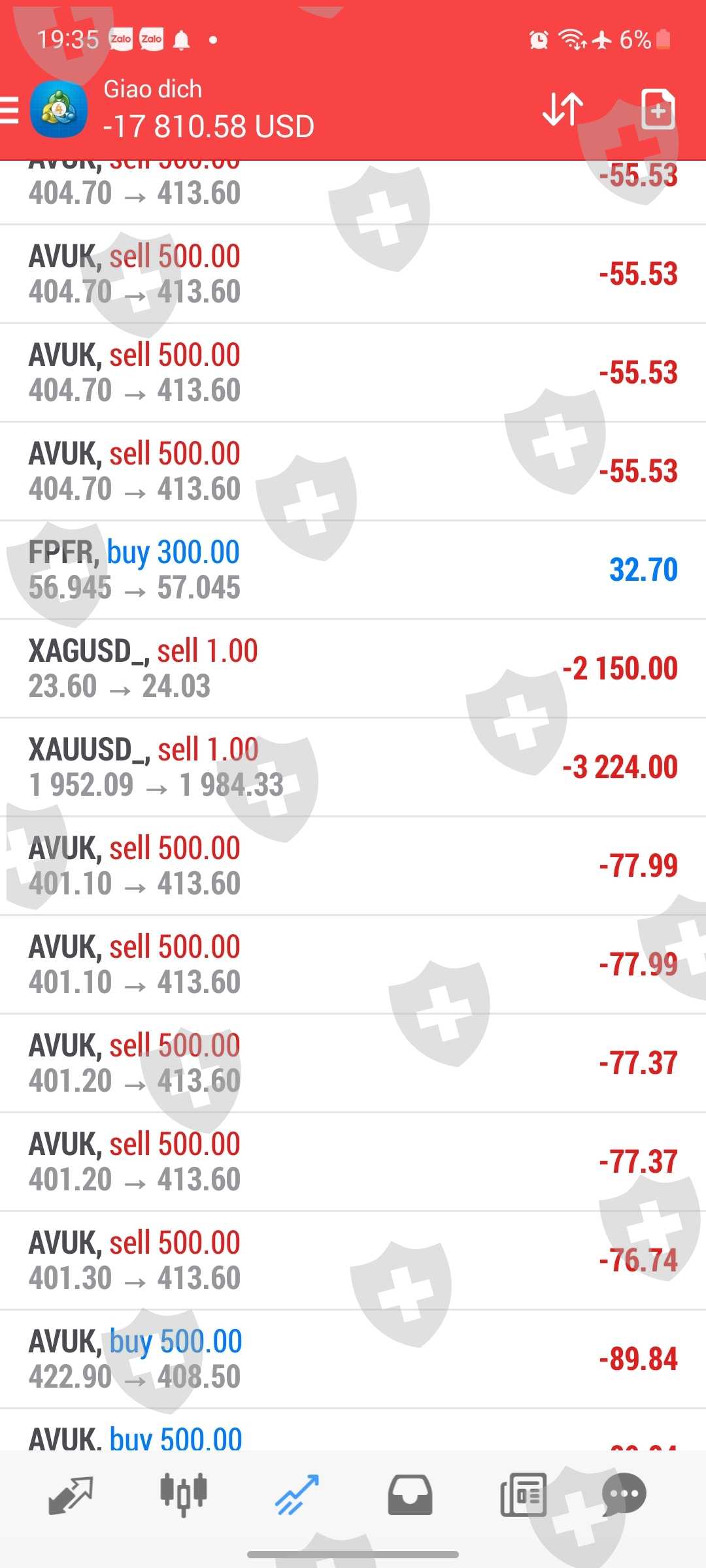Sort the open positions list
The height and width of the screenshot is (1568, 706).
click(x=562, y=109)
